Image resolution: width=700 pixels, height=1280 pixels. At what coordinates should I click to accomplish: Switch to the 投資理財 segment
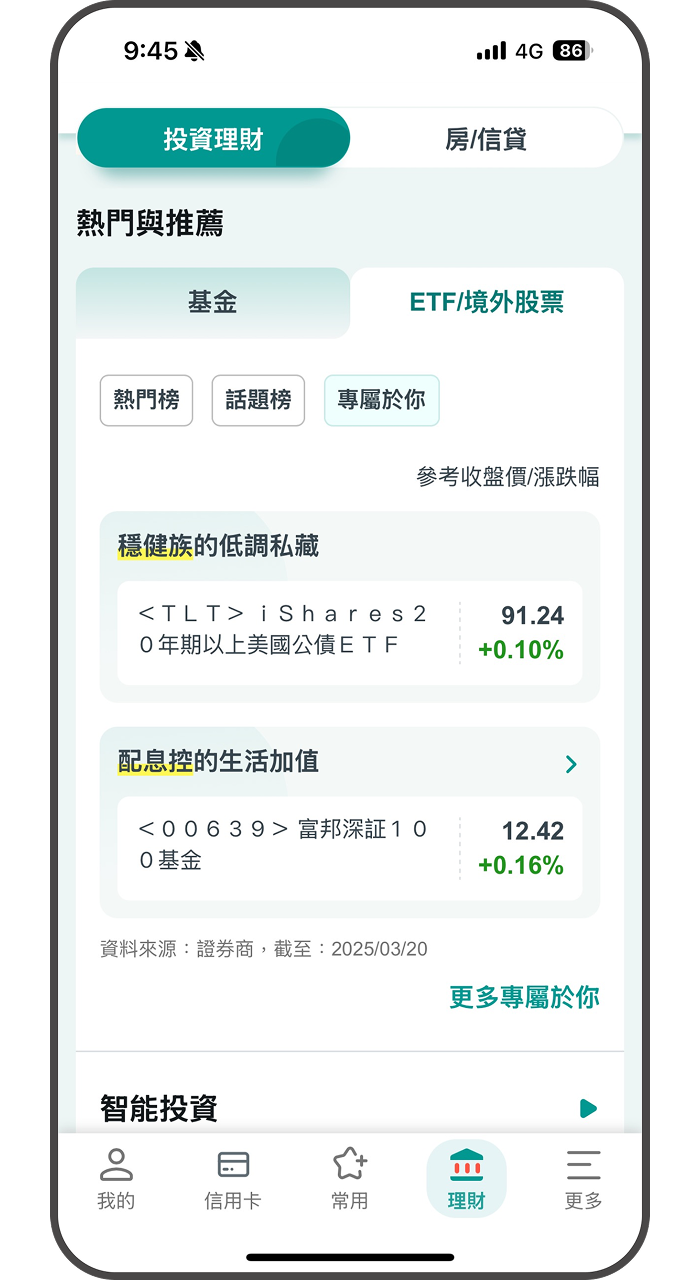tap(213, 139)
